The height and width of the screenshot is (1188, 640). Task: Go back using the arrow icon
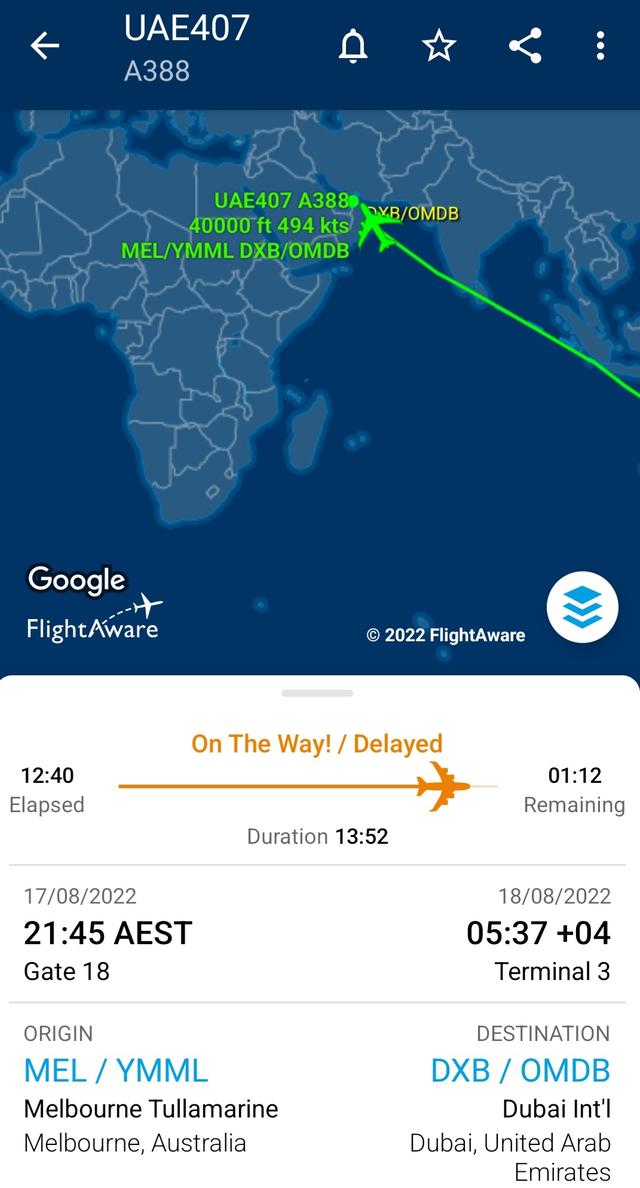tap(45, 46)
